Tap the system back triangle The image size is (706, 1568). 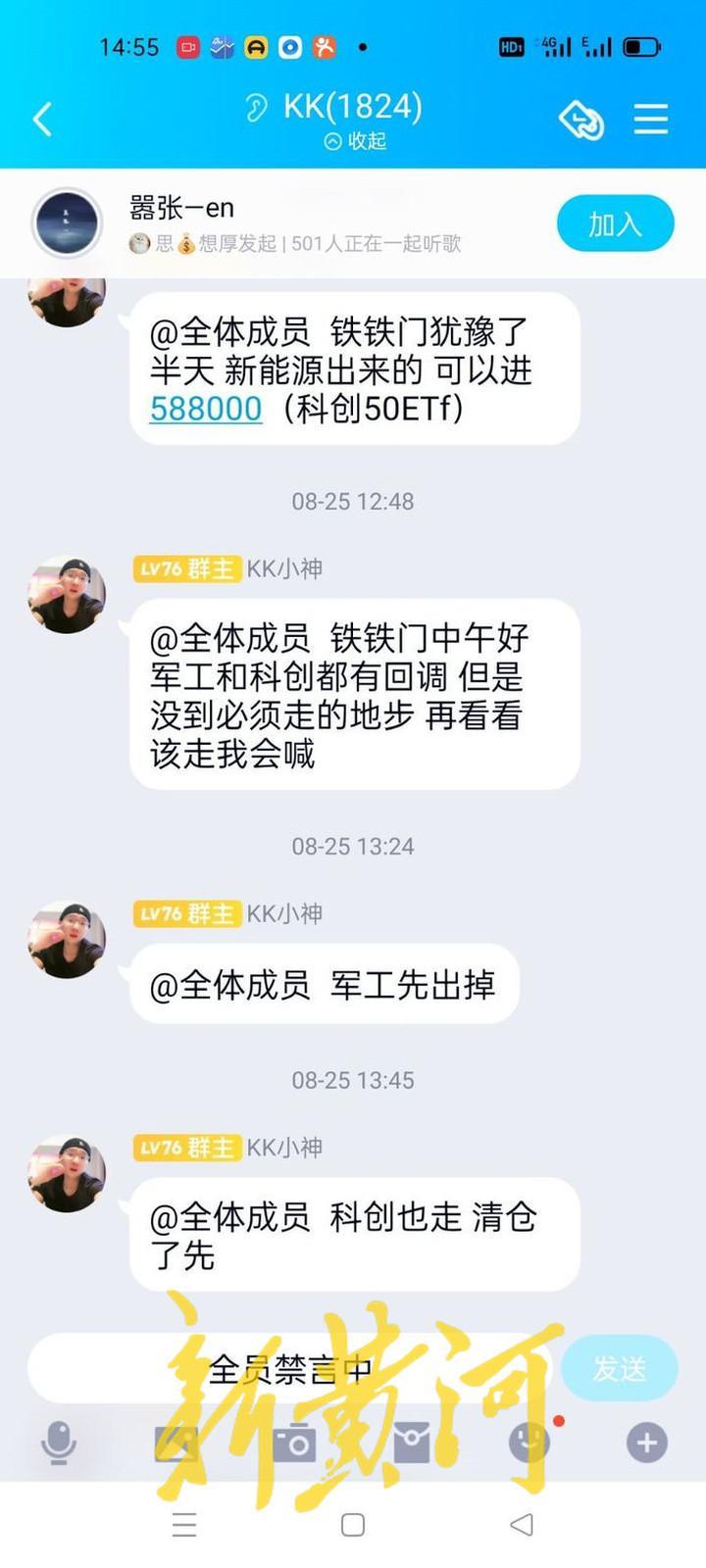pyautogui.click(x=522, y=1525)
